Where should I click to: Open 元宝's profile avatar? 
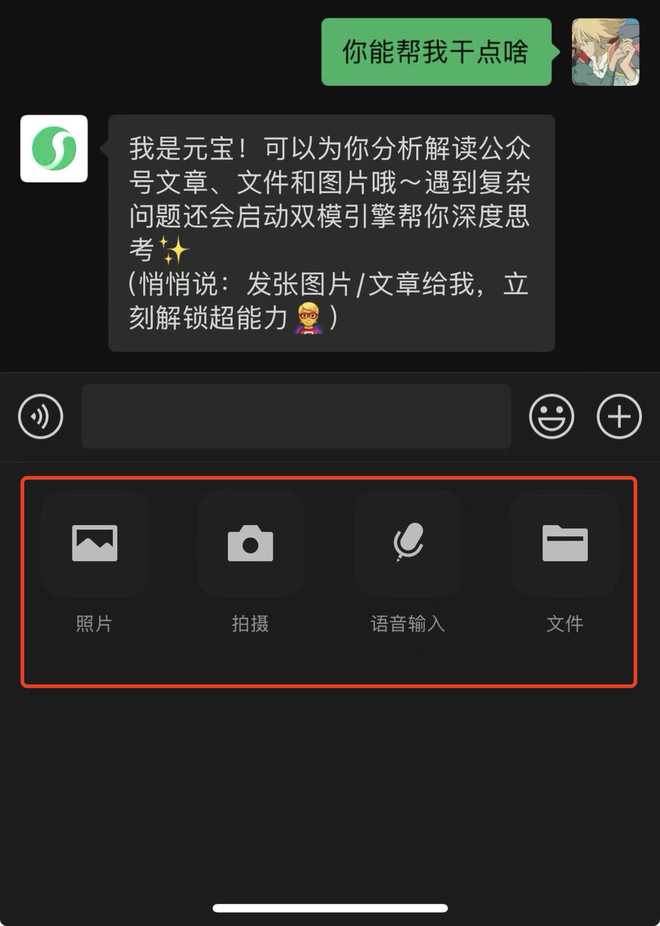click(54, 149)
